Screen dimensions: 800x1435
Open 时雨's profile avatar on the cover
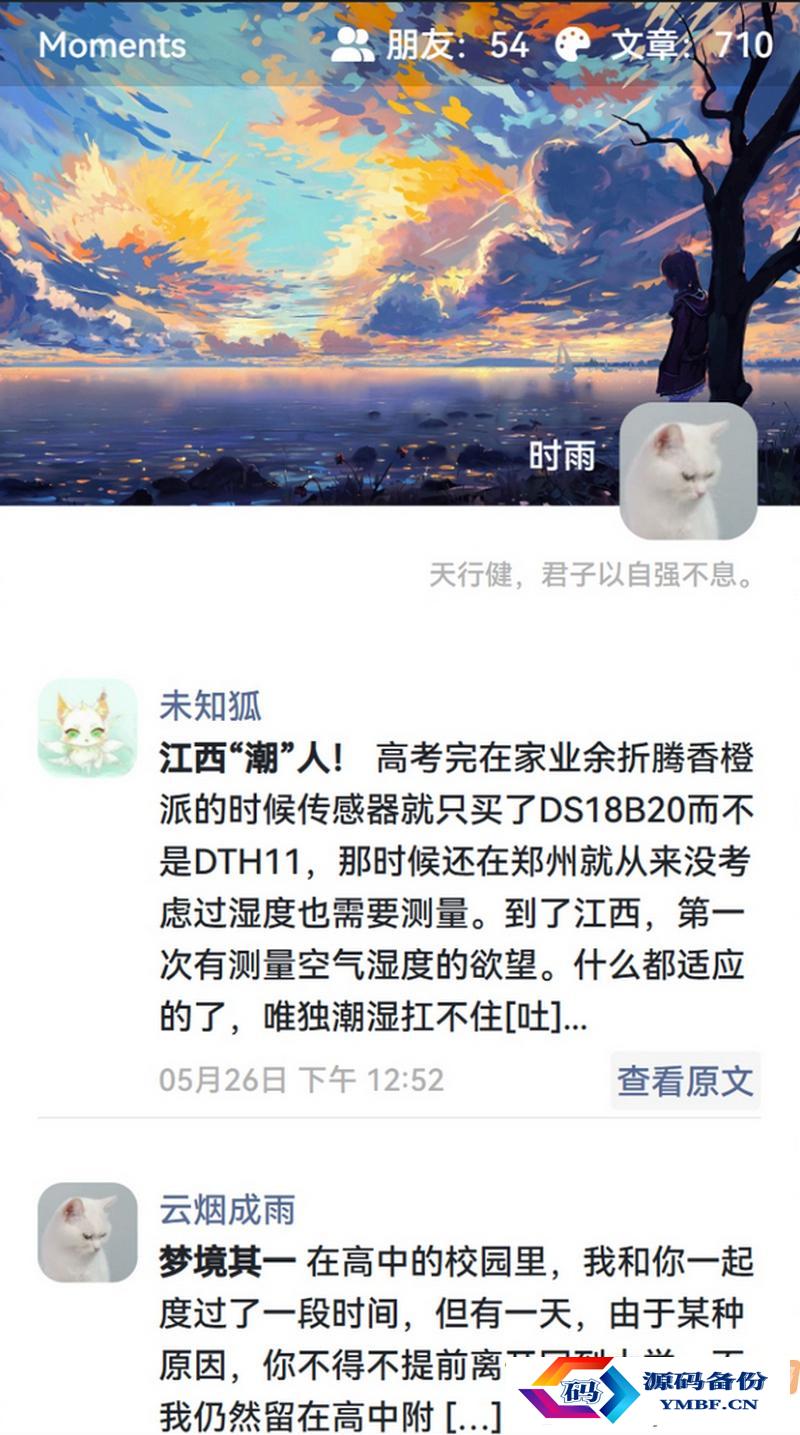[x=688, y=471]
